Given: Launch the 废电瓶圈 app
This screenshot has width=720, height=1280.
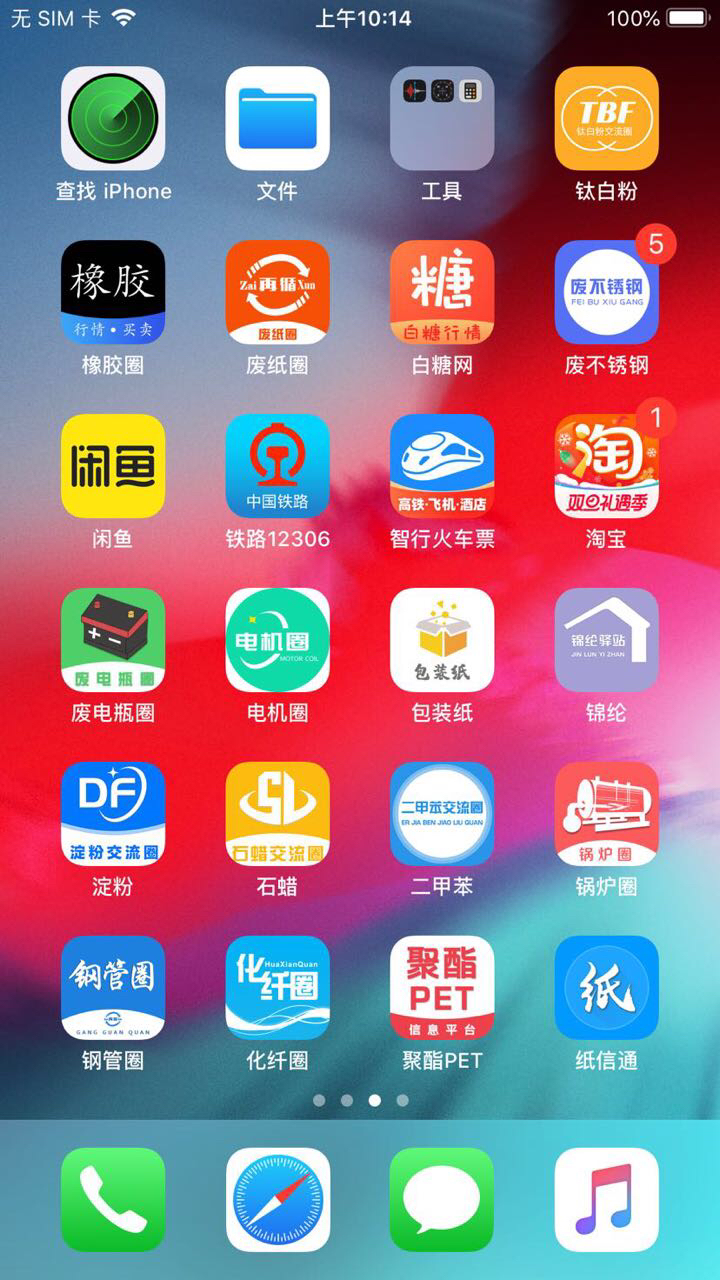Looking at the screenshot, I should [x=113, y=640].
